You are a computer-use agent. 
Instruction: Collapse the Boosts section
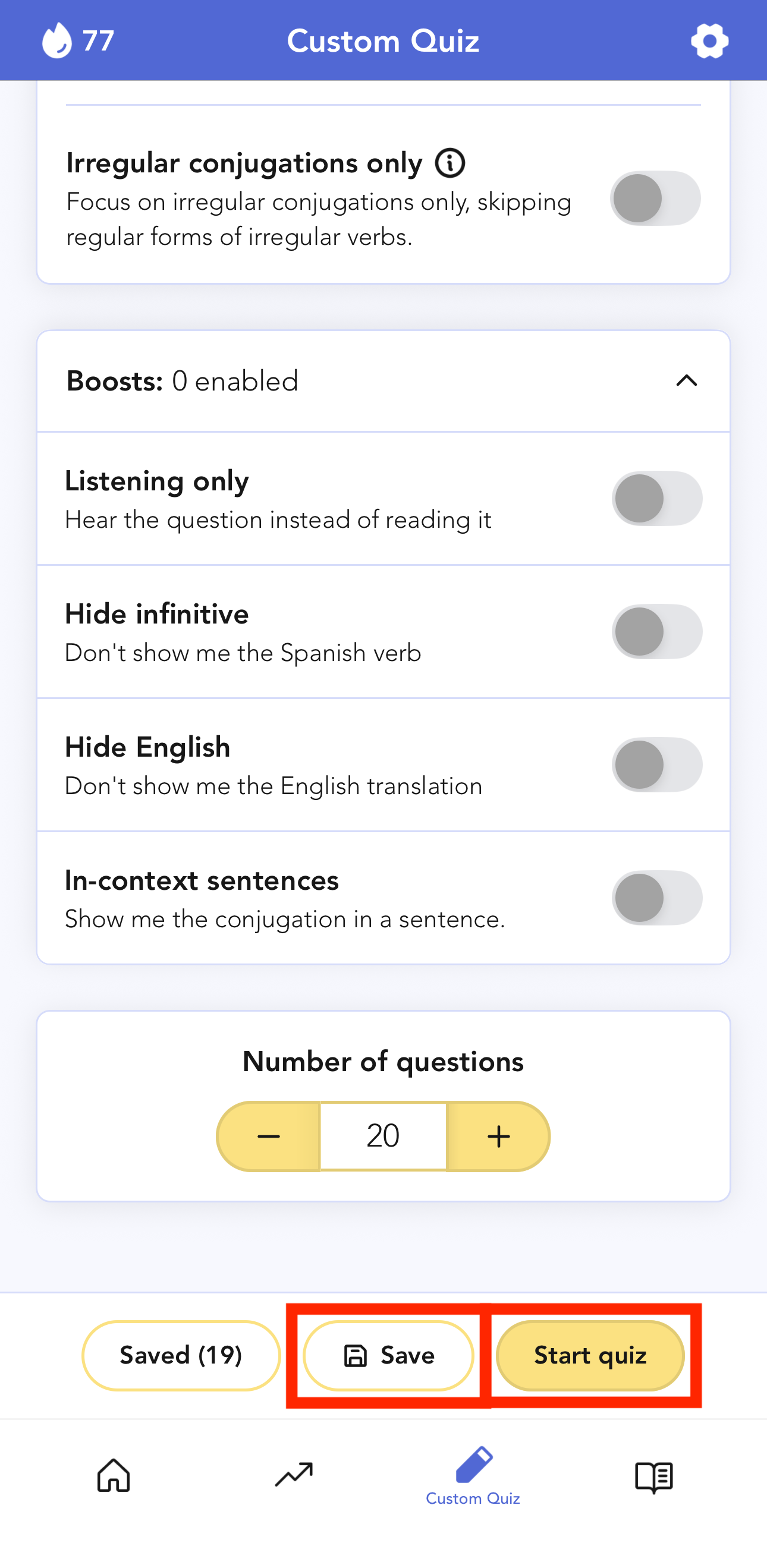click(686, 381)
